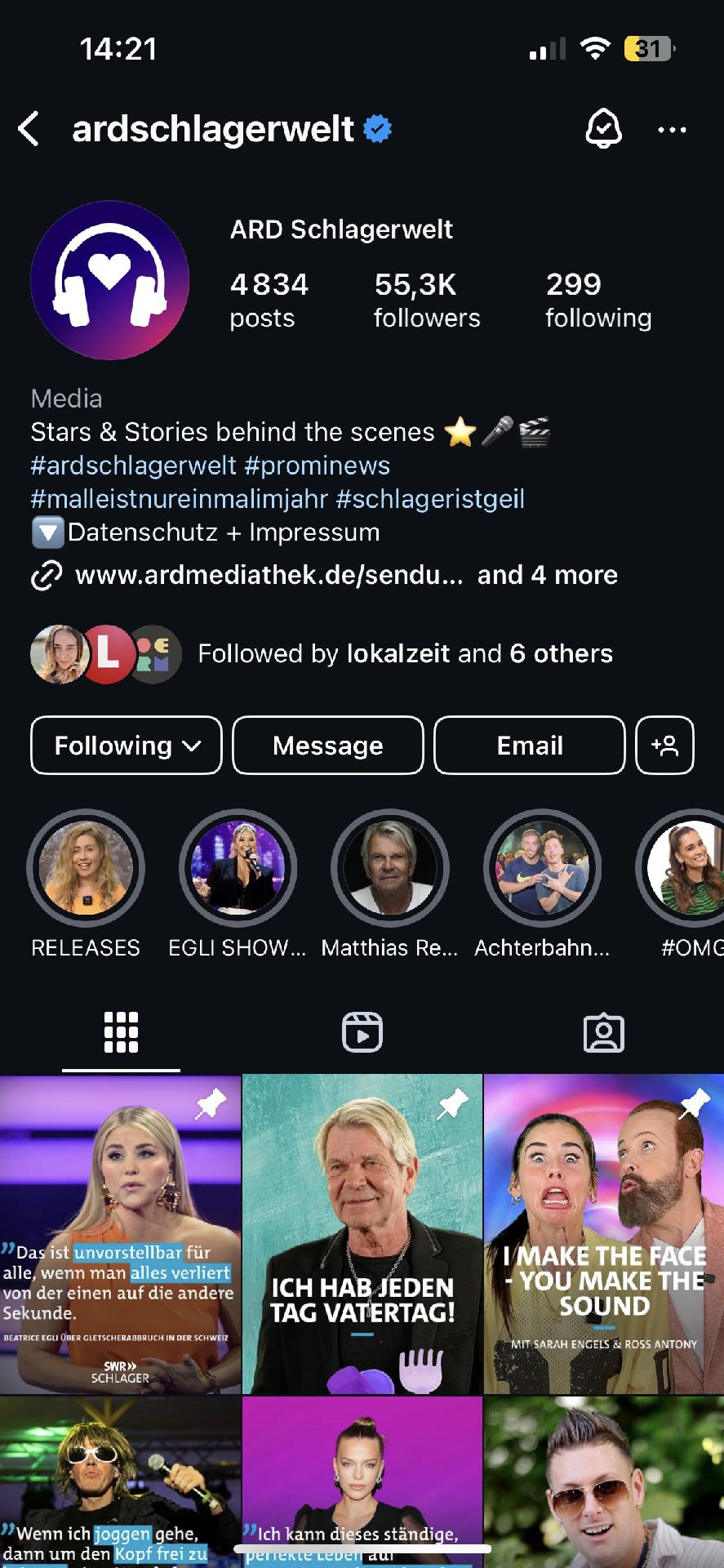The image size is (724, 1568).
Task: Open the 'I make the face' pinned post
Action: coord(604,1233)
